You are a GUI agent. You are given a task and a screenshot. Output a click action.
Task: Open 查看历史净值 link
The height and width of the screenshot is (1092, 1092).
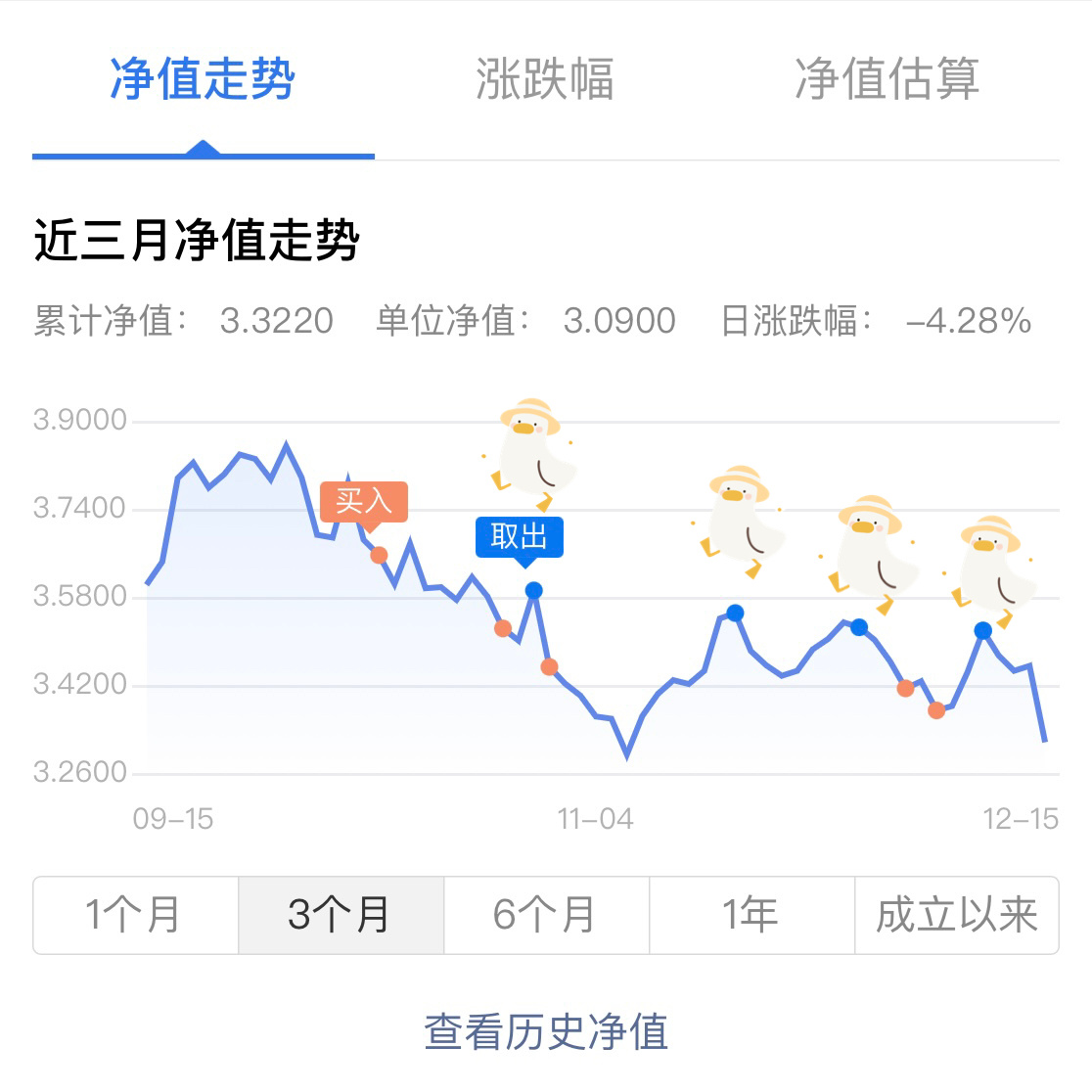coord(546,1032)
